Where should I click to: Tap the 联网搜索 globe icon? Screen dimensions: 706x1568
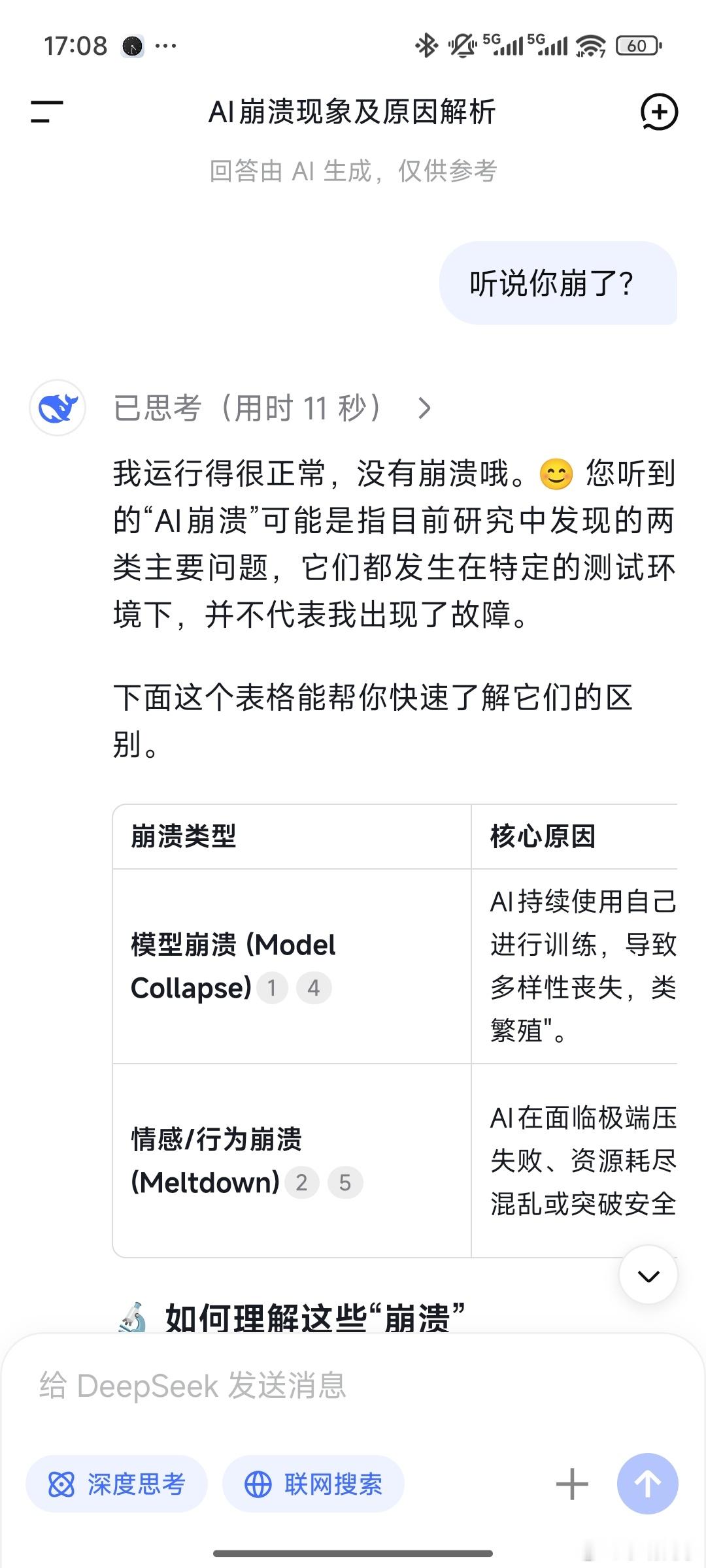pyautogui.click(x=260, y=1482)
